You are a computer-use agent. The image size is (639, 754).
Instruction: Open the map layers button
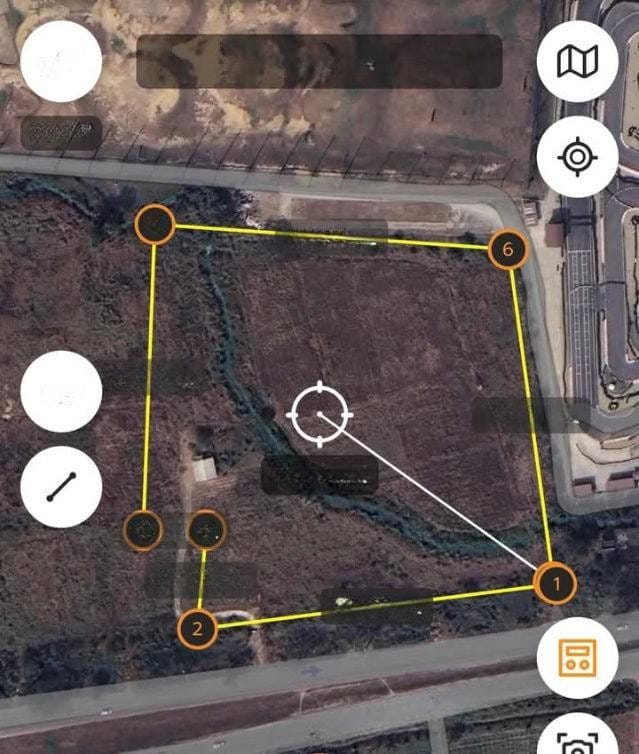click(577, 62)
